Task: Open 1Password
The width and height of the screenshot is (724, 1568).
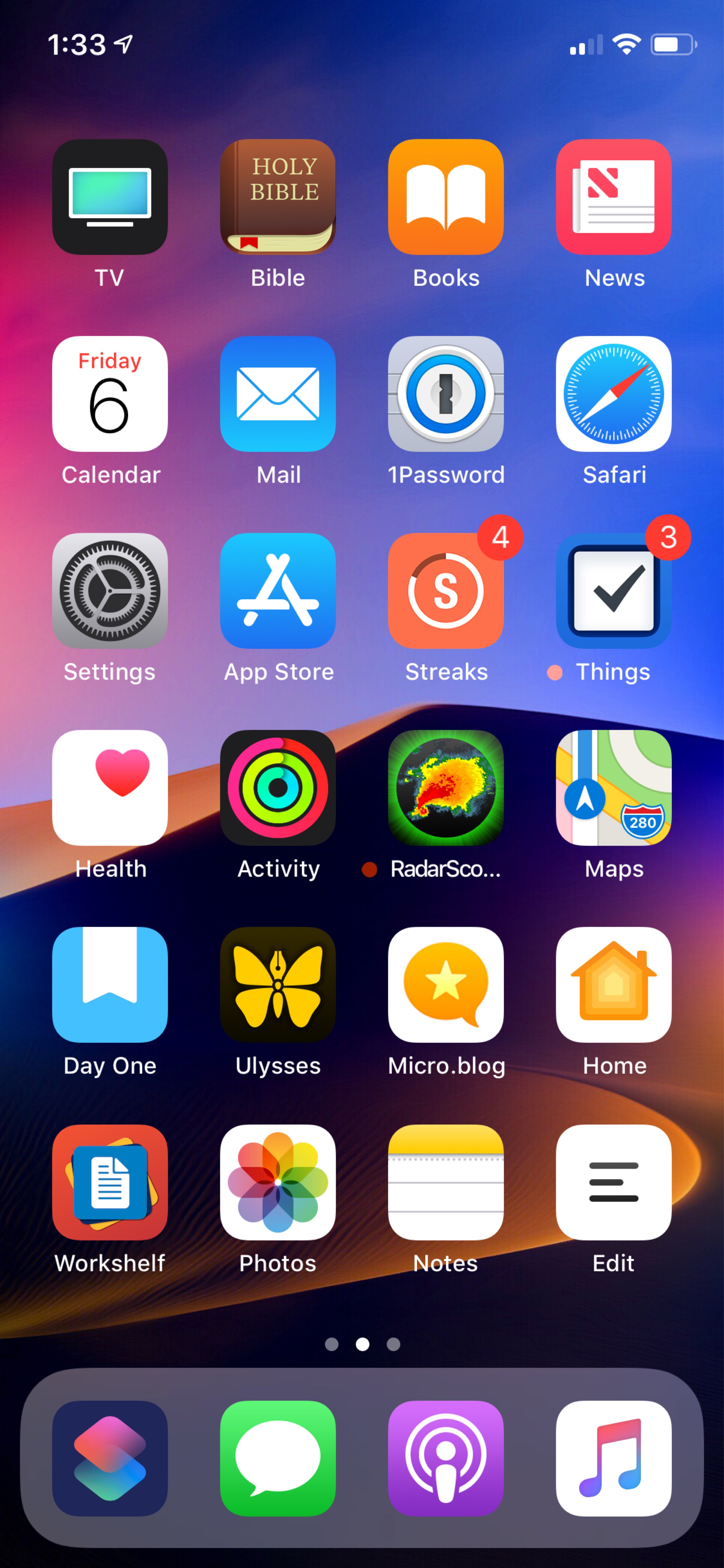Action: [x=445, y=394]
